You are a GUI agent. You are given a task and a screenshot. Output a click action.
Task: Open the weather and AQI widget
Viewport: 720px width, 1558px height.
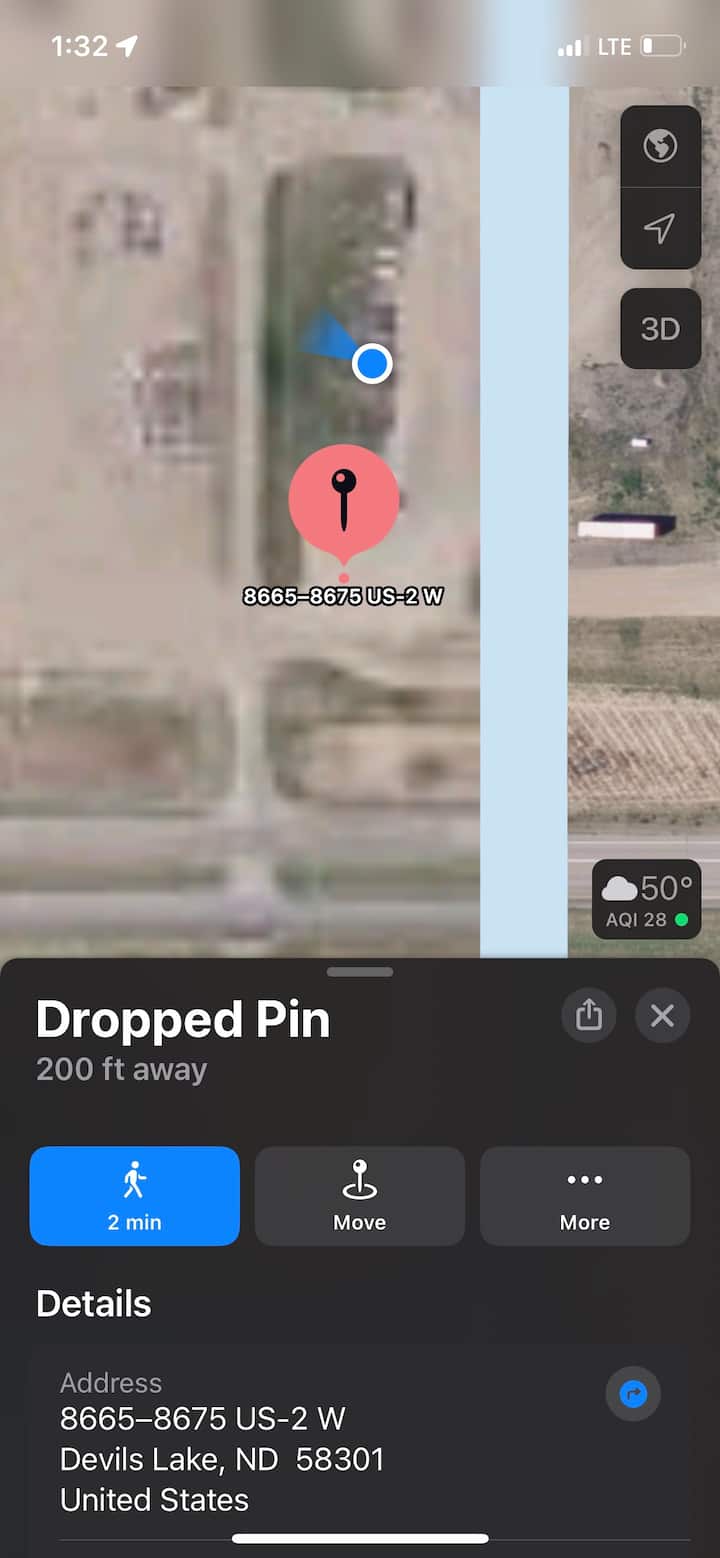647,899
